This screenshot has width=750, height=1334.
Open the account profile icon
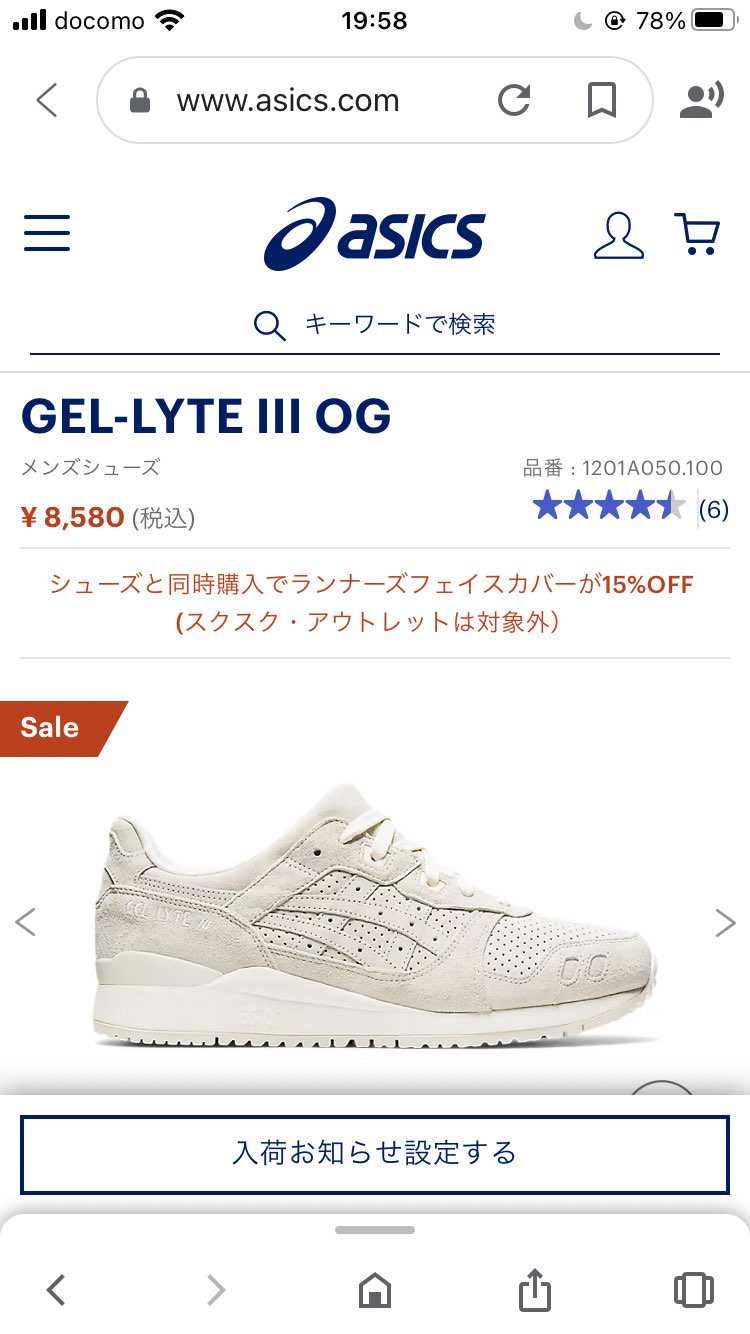(618, 232)
